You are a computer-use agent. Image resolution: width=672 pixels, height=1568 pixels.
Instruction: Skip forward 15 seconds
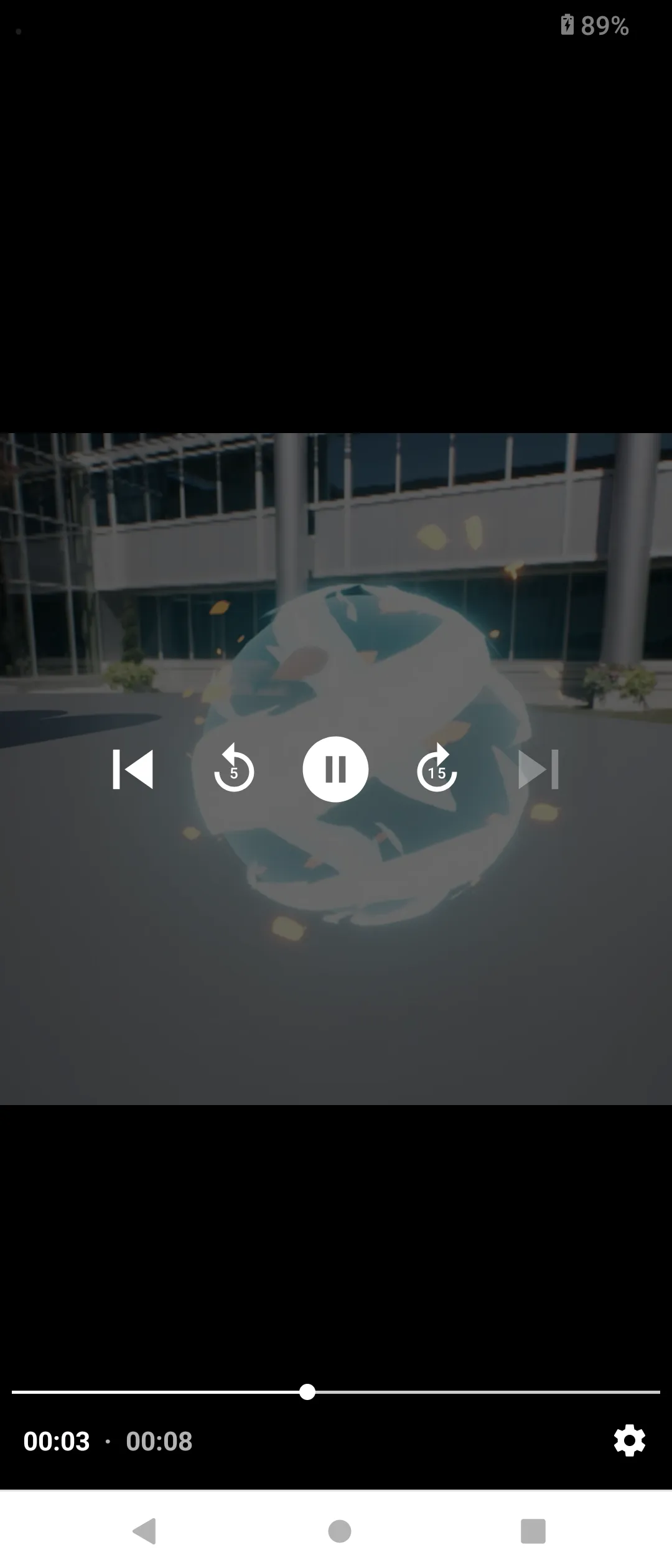[437, 770]
